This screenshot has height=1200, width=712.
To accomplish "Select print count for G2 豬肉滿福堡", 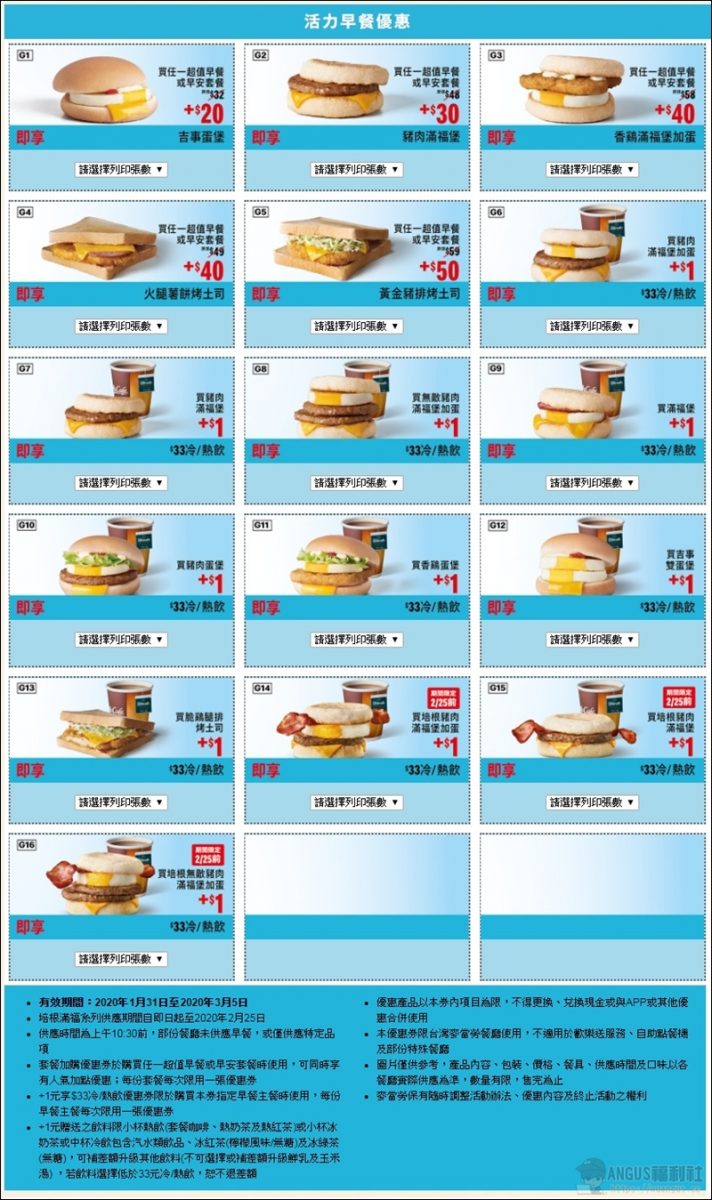I will (357, 169).
